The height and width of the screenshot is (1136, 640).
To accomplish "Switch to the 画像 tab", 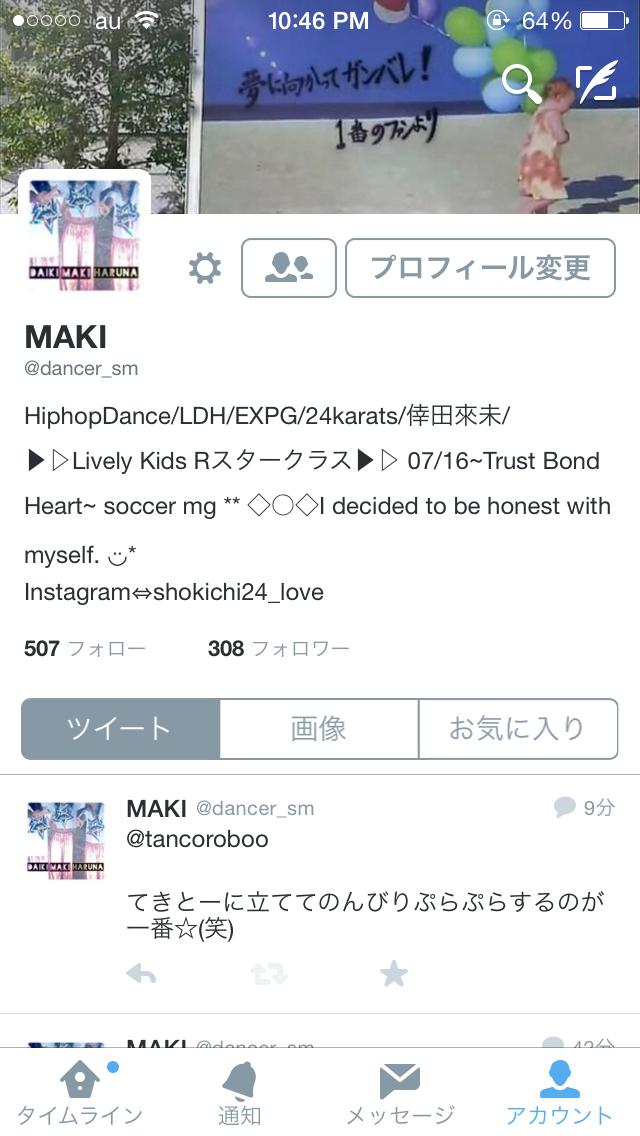I will pyautogui.click(x=318, y=729).
